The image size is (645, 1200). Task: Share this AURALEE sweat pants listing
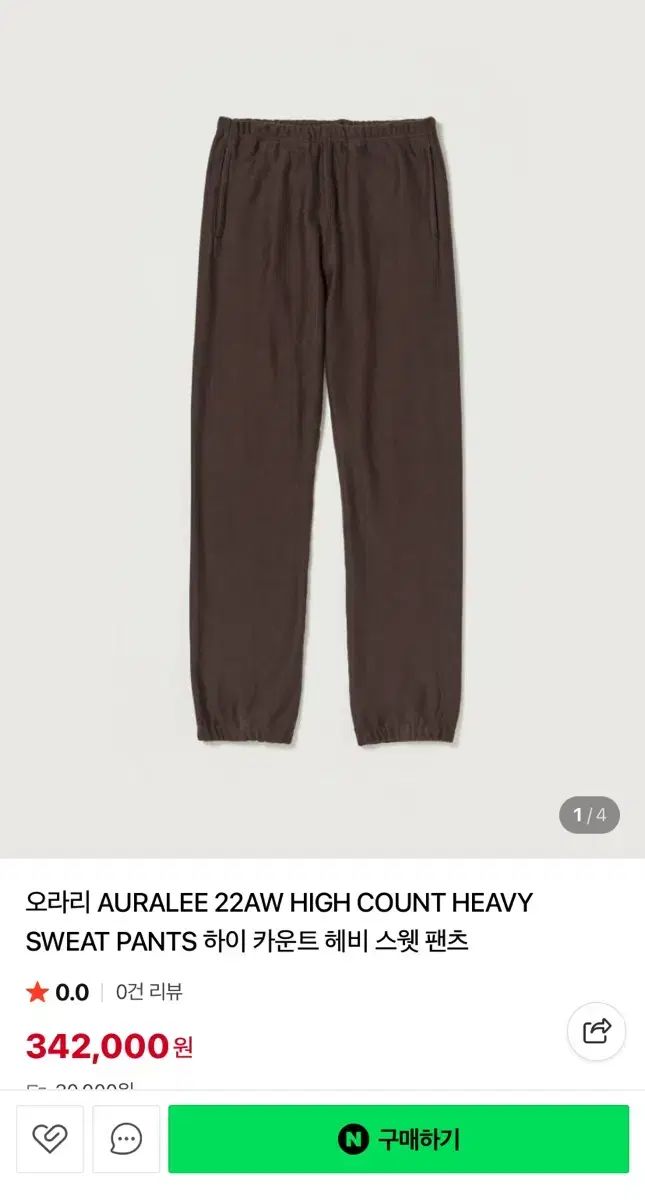click(x=596, y=1031)
